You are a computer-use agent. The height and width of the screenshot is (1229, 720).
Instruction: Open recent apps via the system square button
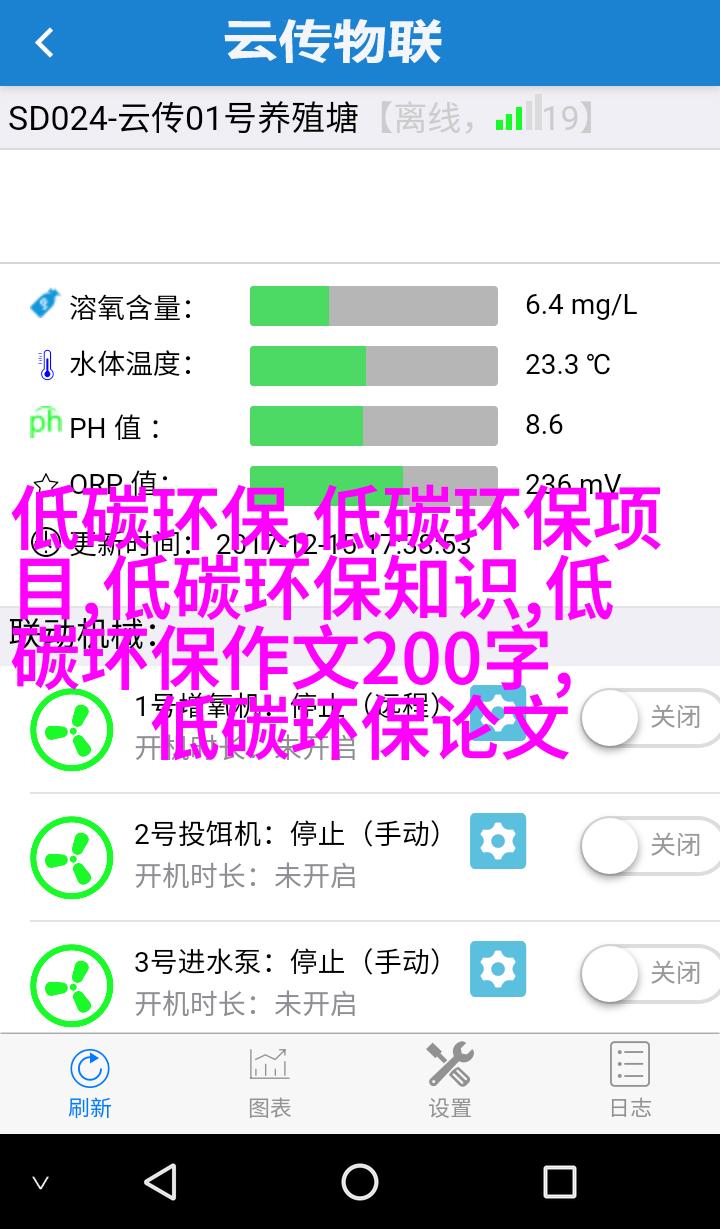pos(560,1182)
